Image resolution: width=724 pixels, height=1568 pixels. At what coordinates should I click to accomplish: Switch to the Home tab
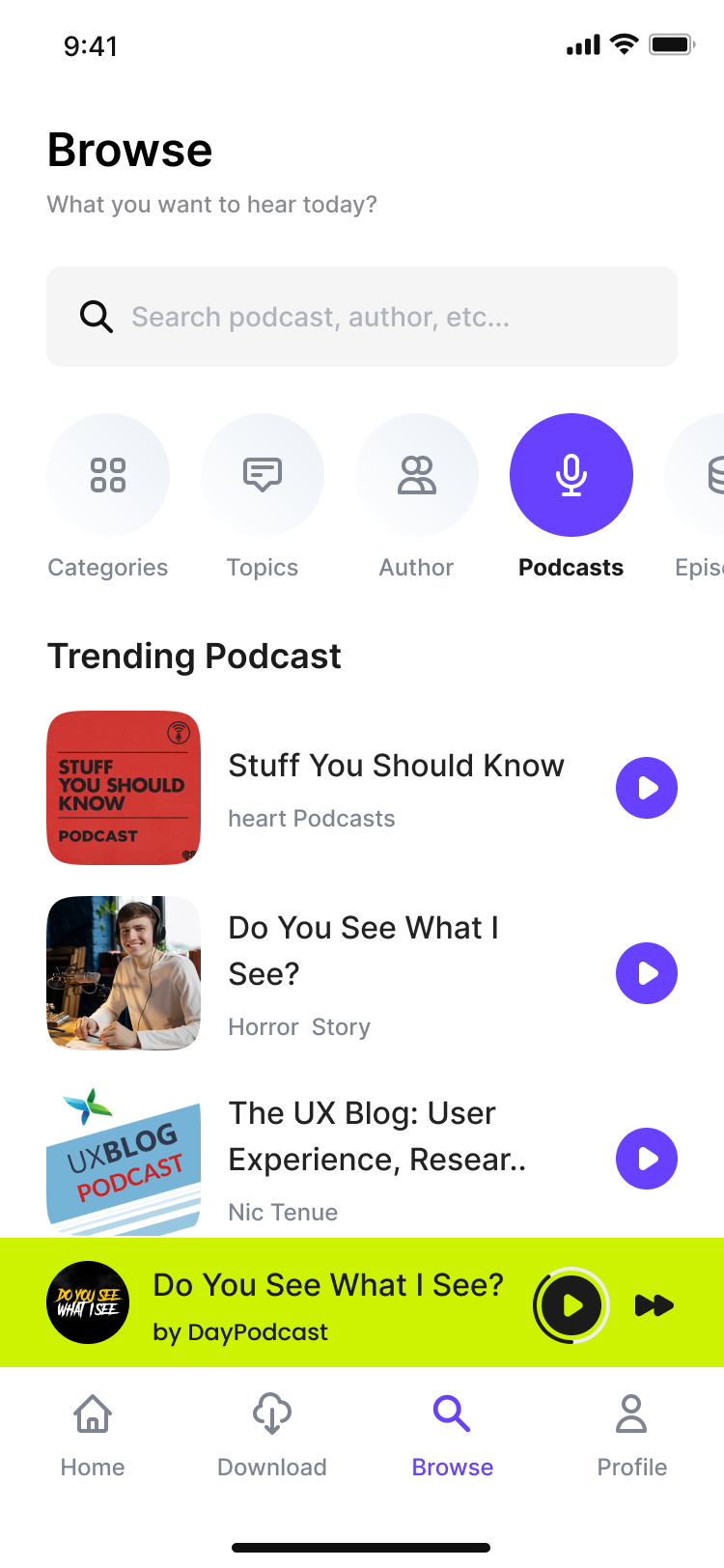92,1412
